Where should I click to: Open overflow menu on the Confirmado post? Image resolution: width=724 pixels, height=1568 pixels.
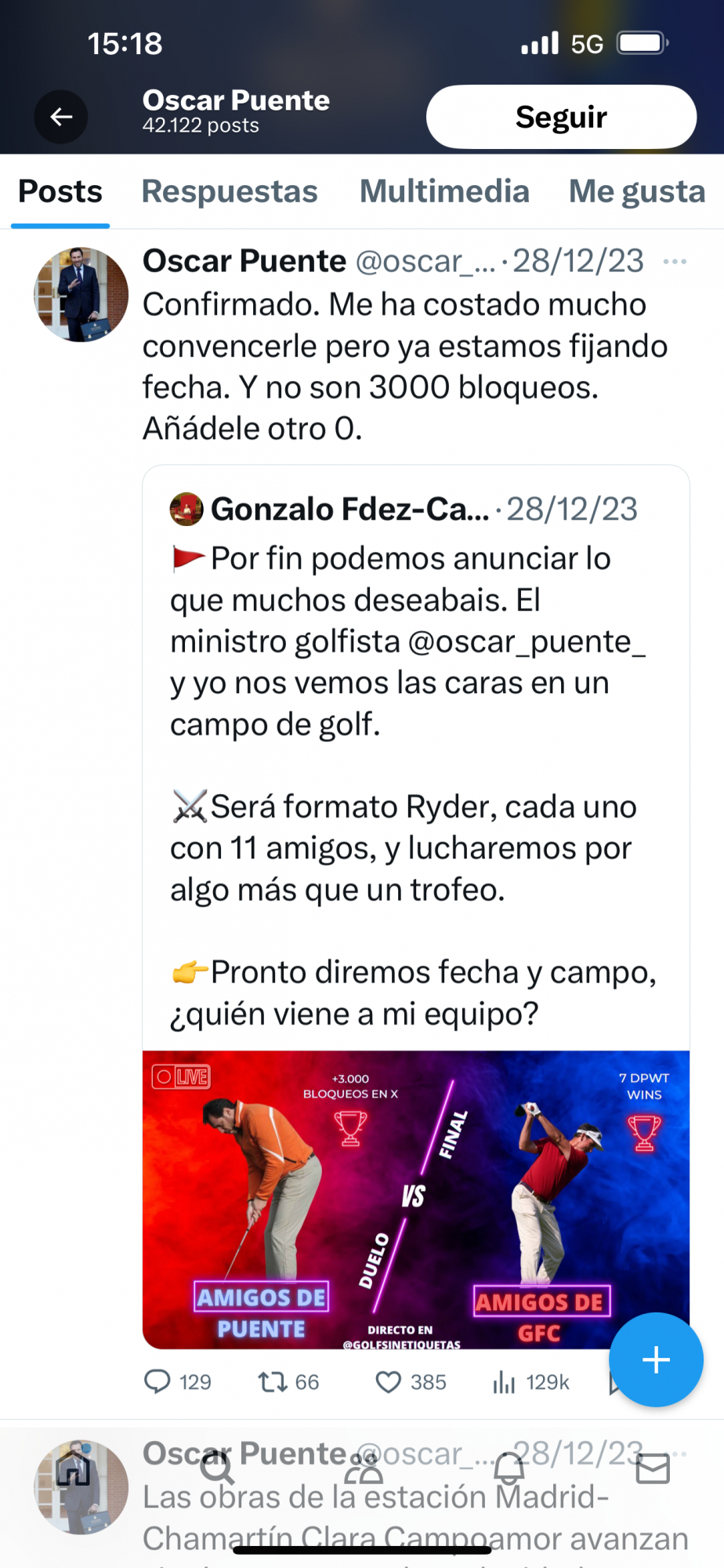click(675, 261)
